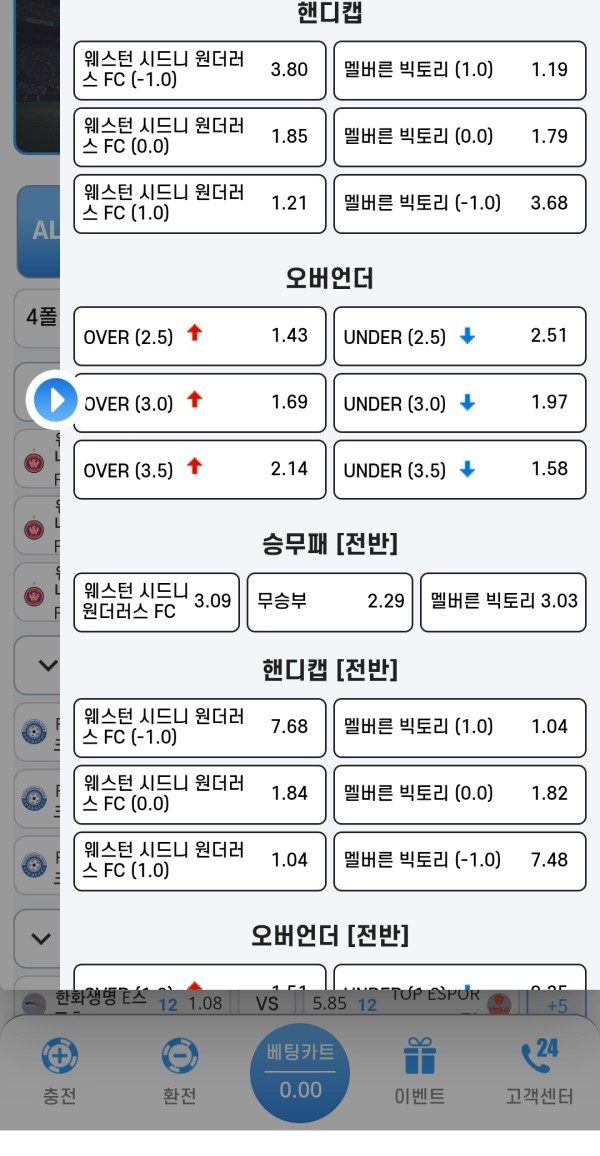This screenshot has width=600, height=1156.
Task: Select 멜버른 빅토리 (1.0) handicap at 1.19
Action: (x=459, y=70)
